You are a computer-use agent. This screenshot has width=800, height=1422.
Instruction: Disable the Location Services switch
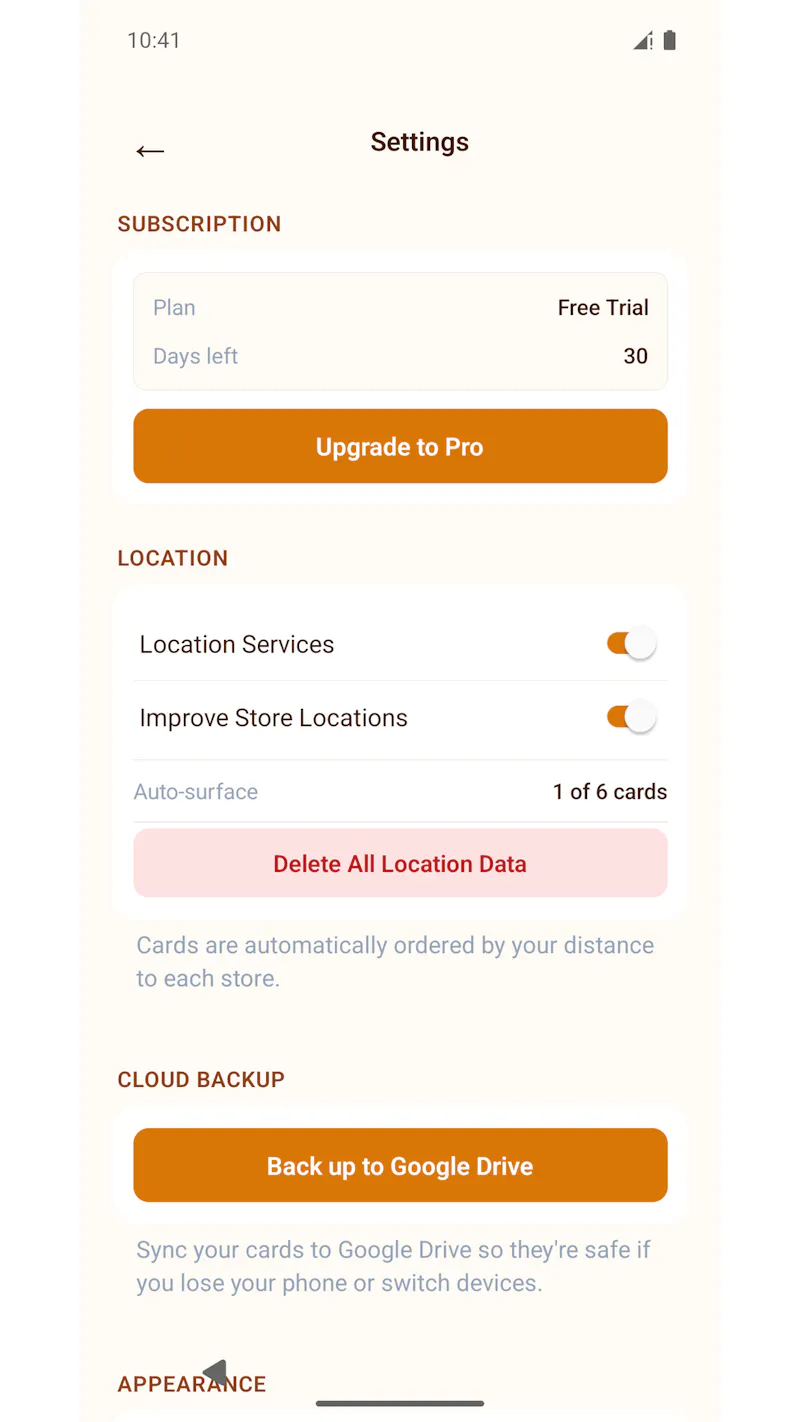(631, 644)
